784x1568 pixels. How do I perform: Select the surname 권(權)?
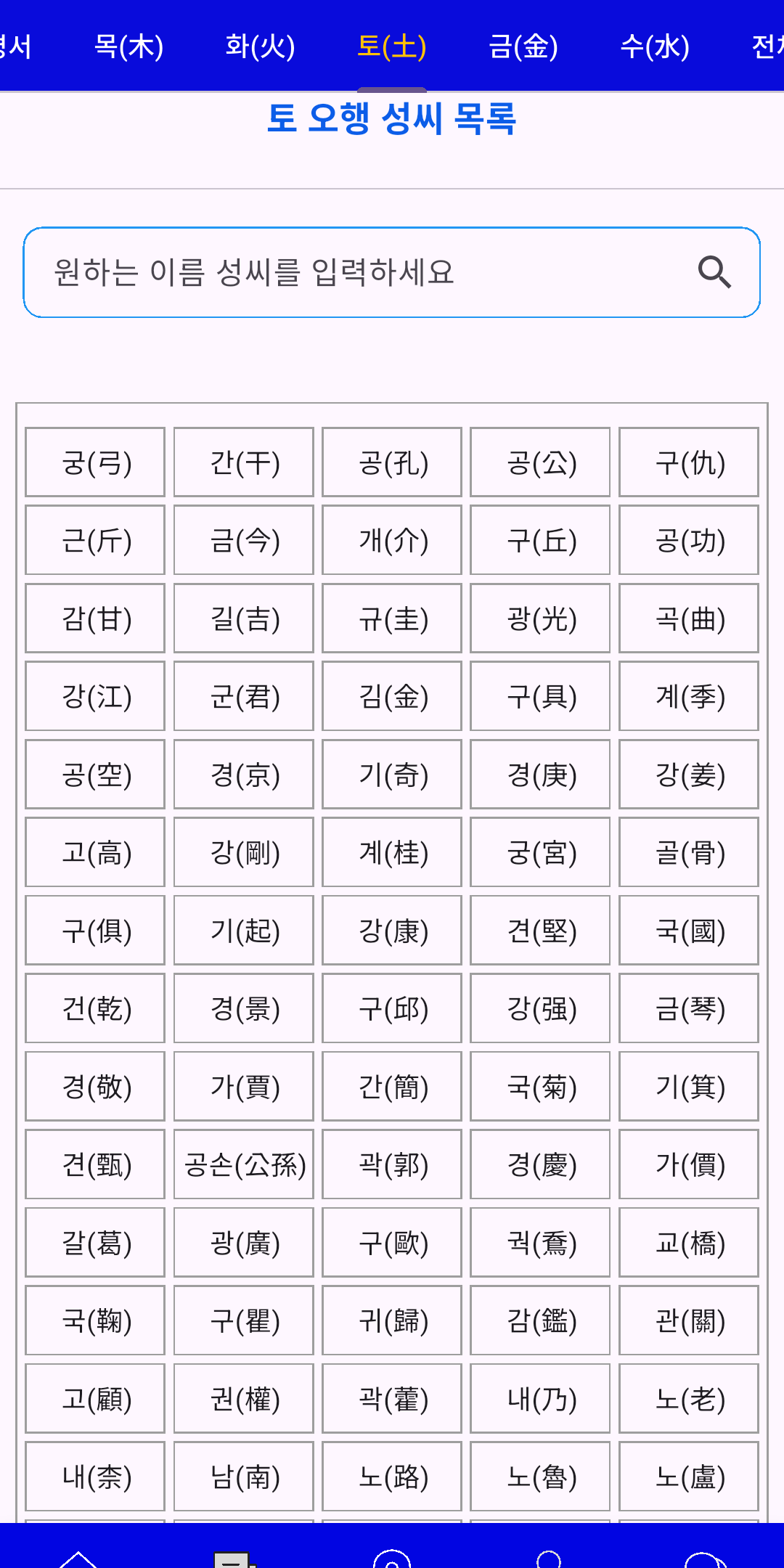pyautogui.click(x=244, y=1398)
